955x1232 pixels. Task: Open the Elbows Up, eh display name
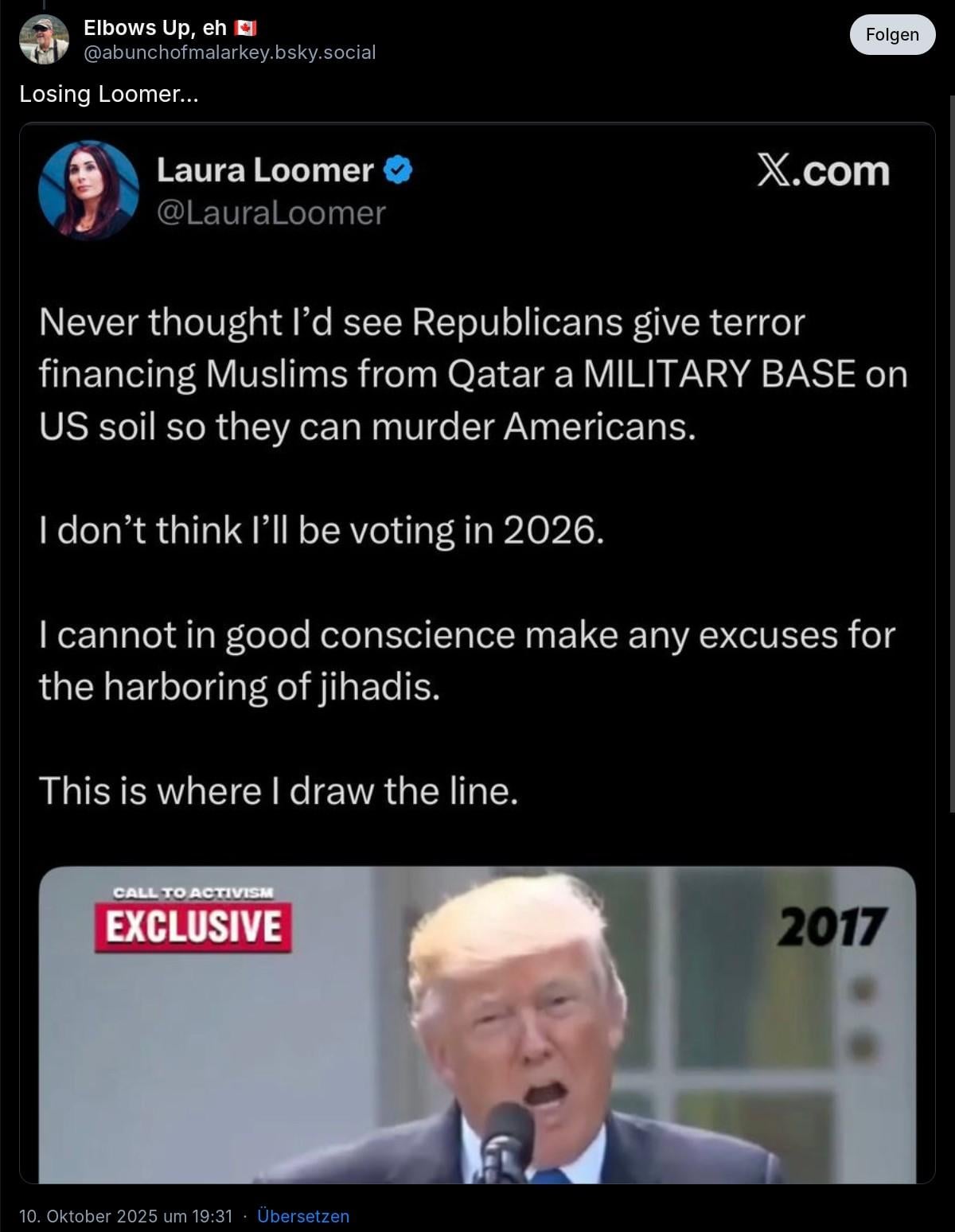pyautogui.click(x=155, y=28)
